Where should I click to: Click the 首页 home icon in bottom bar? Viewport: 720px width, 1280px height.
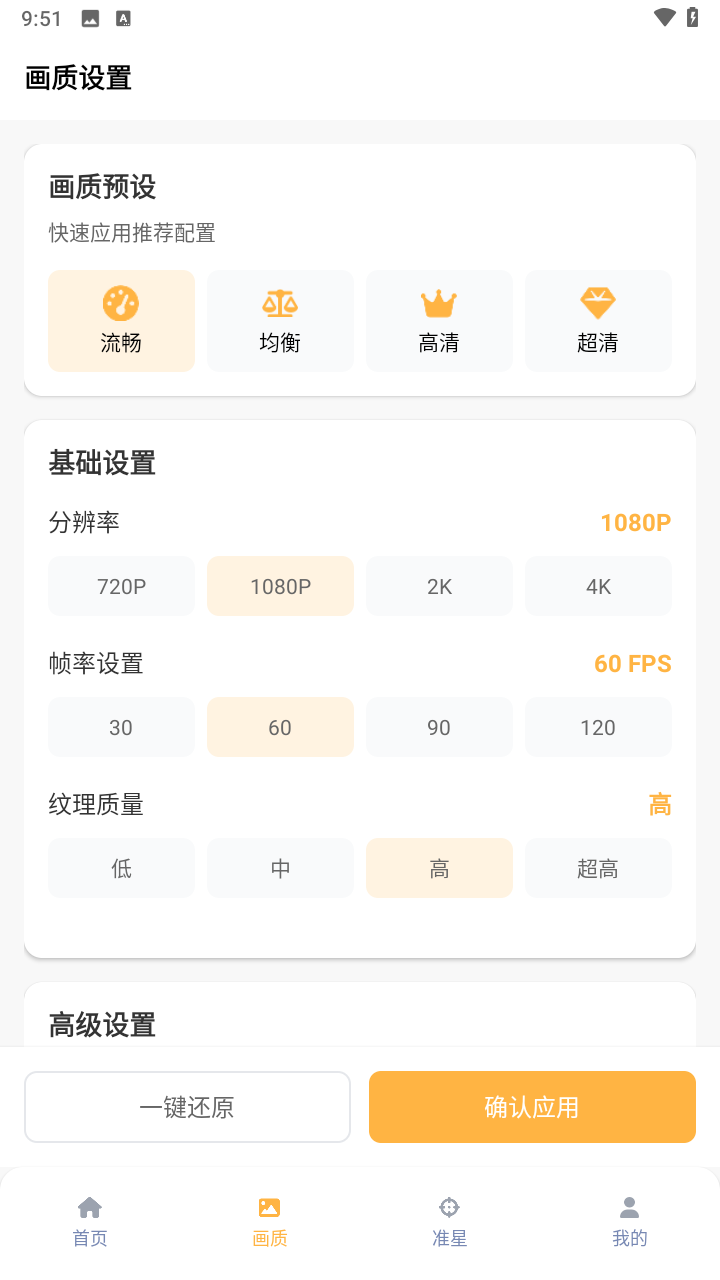tap(90, 1207)
